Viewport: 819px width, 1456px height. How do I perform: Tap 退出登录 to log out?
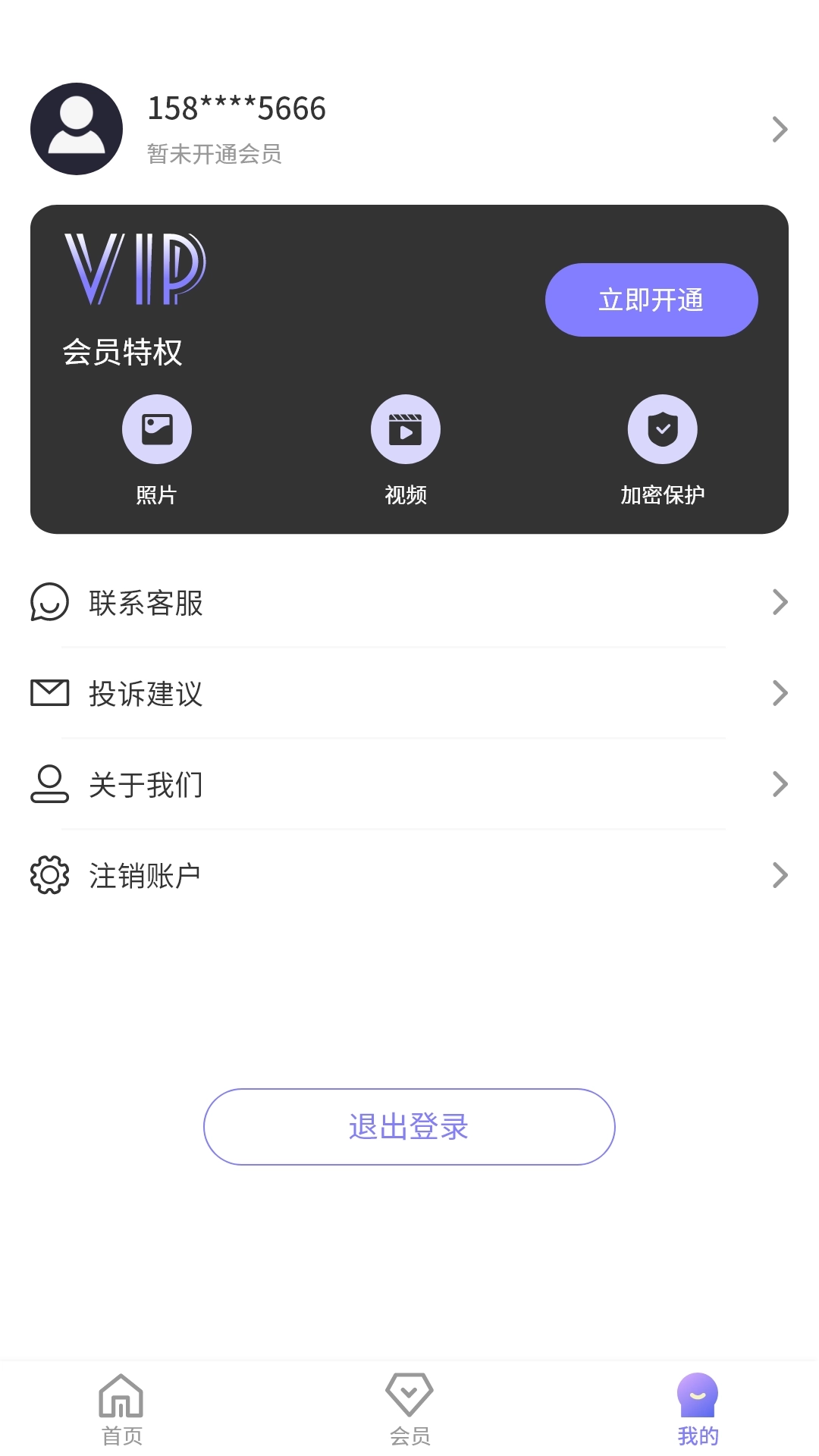point(408,1126)
